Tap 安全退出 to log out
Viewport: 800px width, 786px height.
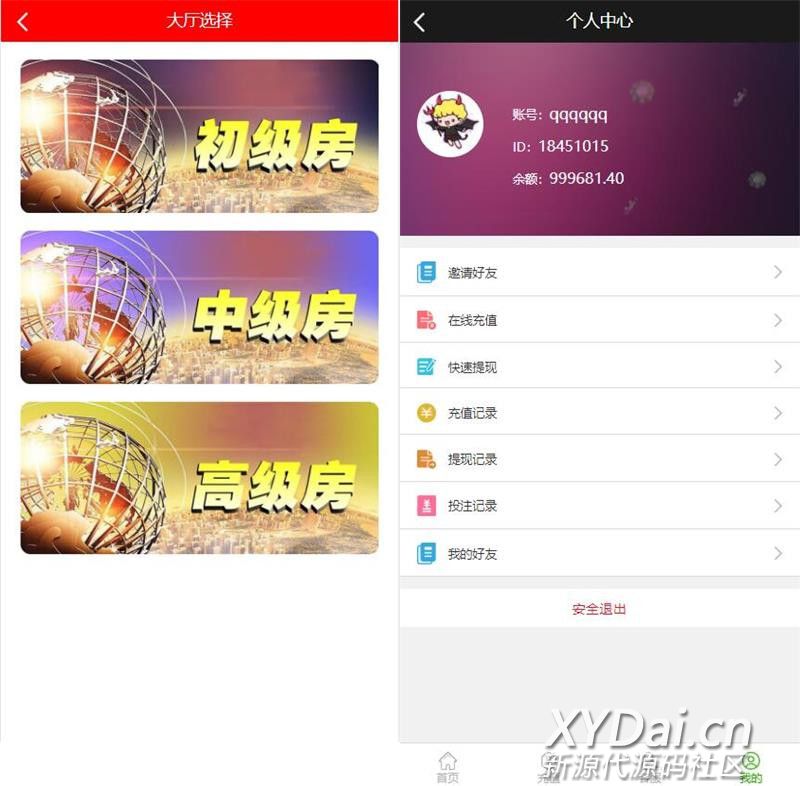pos(599,608)
